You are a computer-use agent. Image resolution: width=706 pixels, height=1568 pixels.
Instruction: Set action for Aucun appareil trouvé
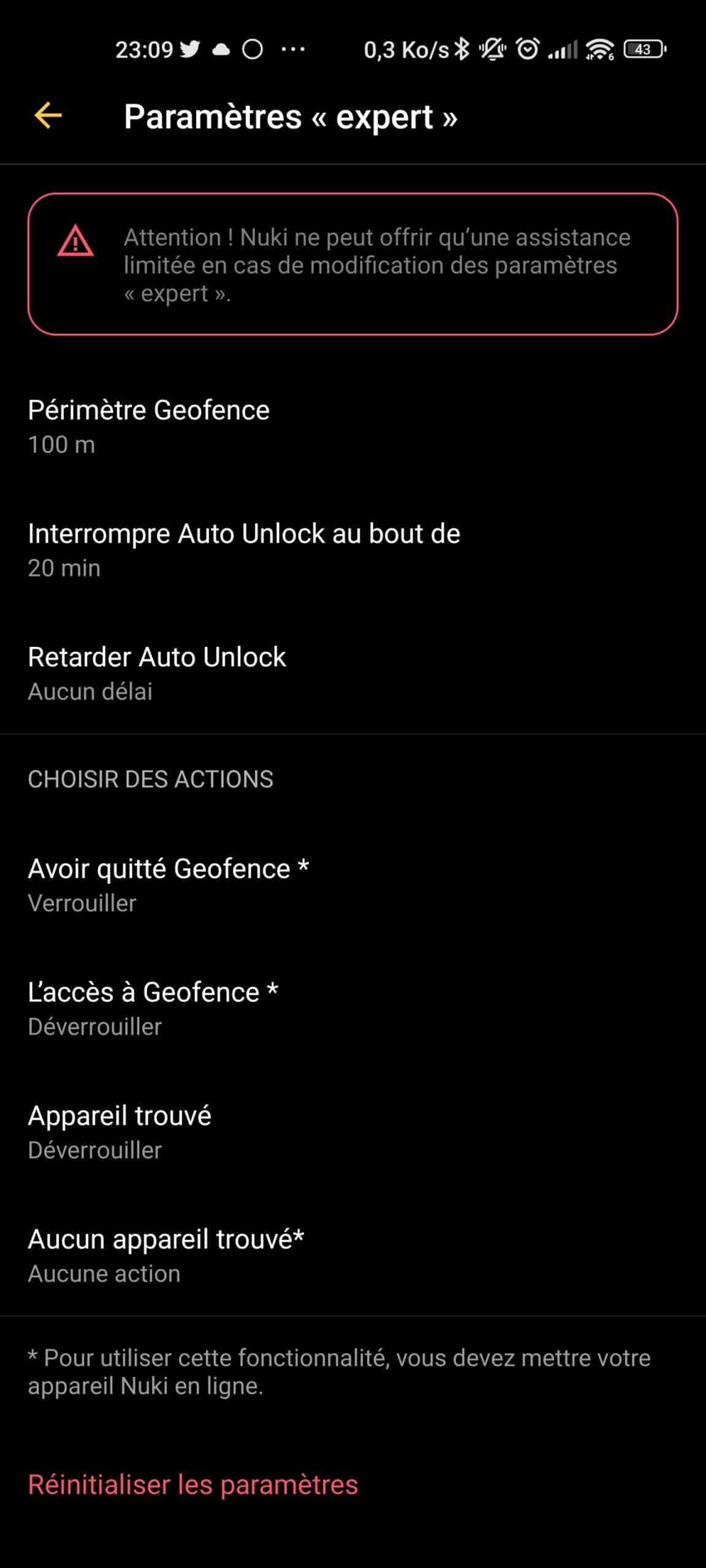click(x=353, y=1255)
